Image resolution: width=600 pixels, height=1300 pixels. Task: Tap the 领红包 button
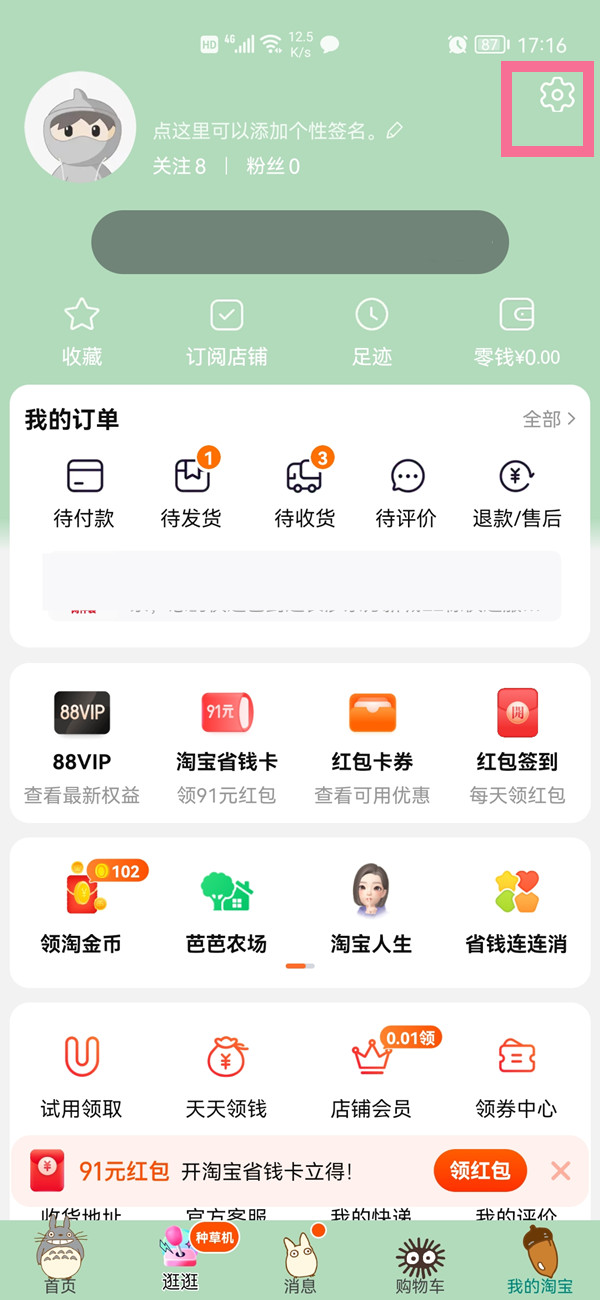[480, 1170]
